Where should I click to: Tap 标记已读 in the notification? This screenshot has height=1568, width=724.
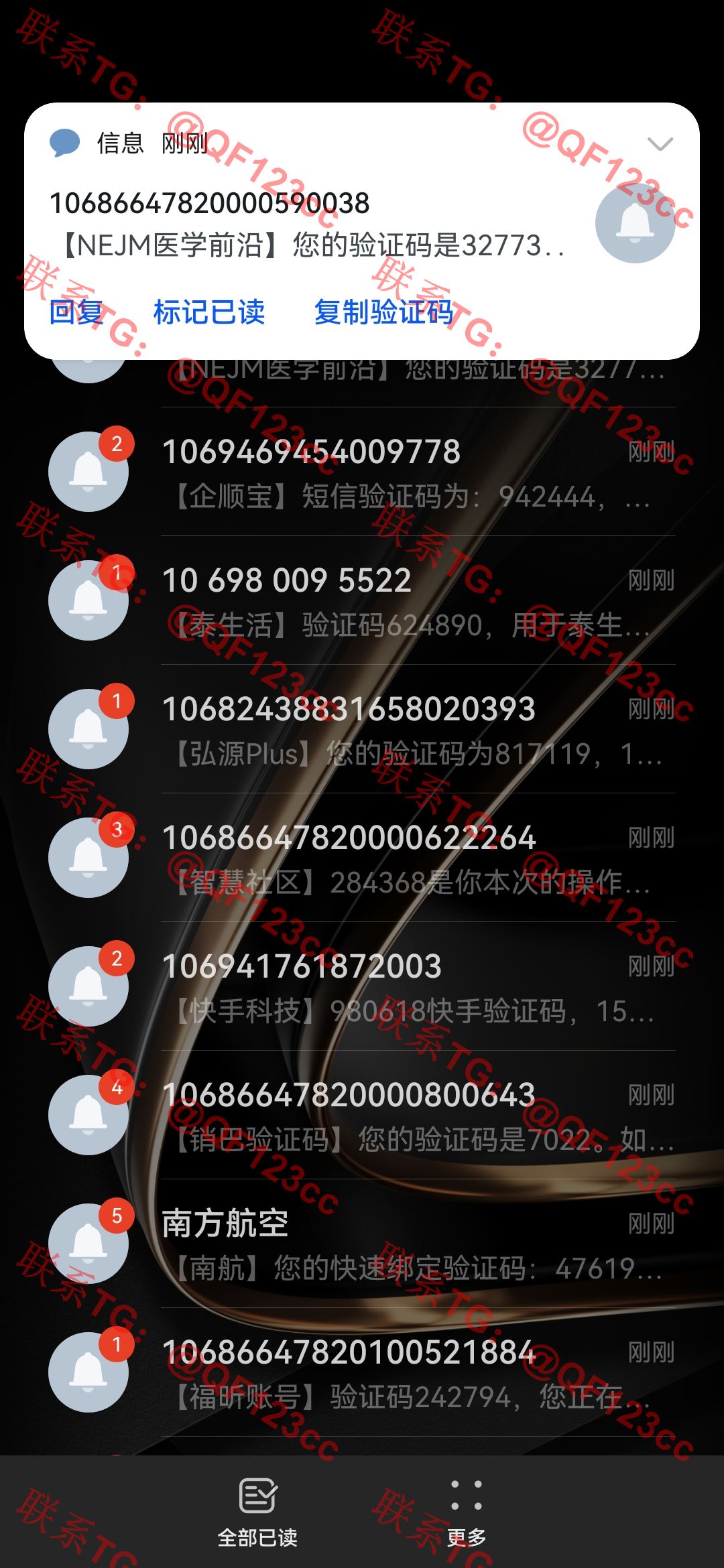(x=209, y=312)
